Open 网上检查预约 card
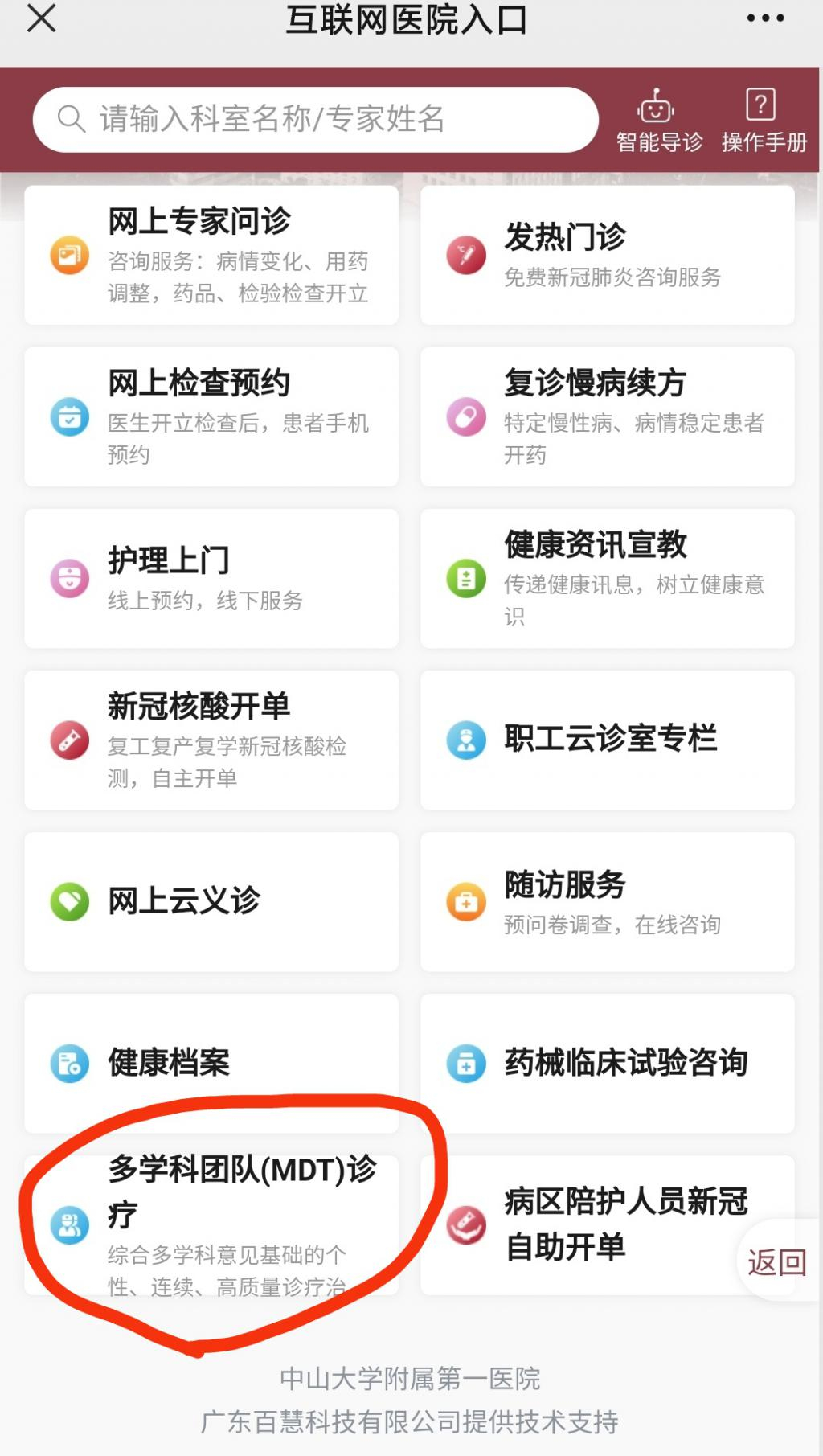 click(x=211, y=416)
